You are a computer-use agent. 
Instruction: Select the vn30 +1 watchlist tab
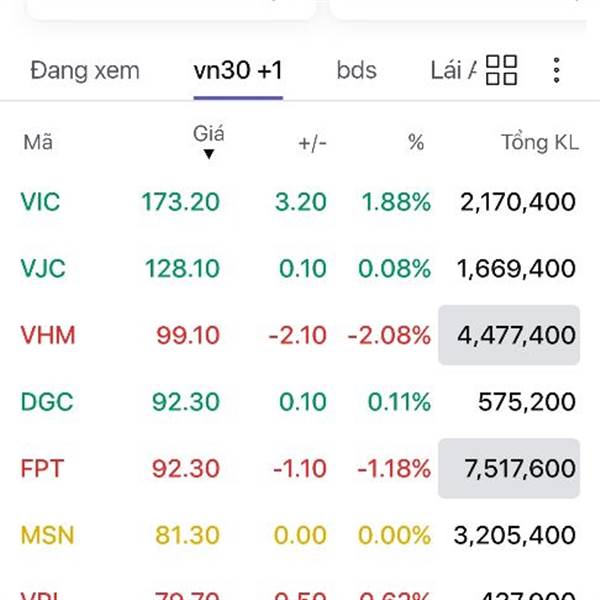(x=238, y=71)
